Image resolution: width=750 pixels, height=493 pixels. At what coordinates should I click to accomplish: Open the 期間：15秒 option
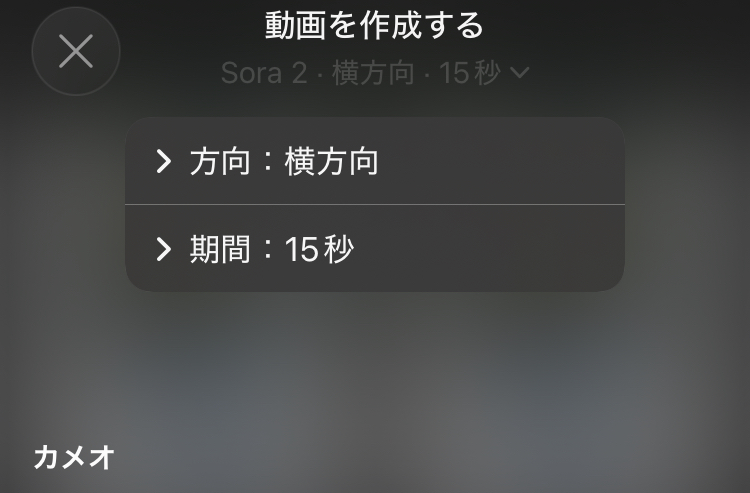click(374, 249)
